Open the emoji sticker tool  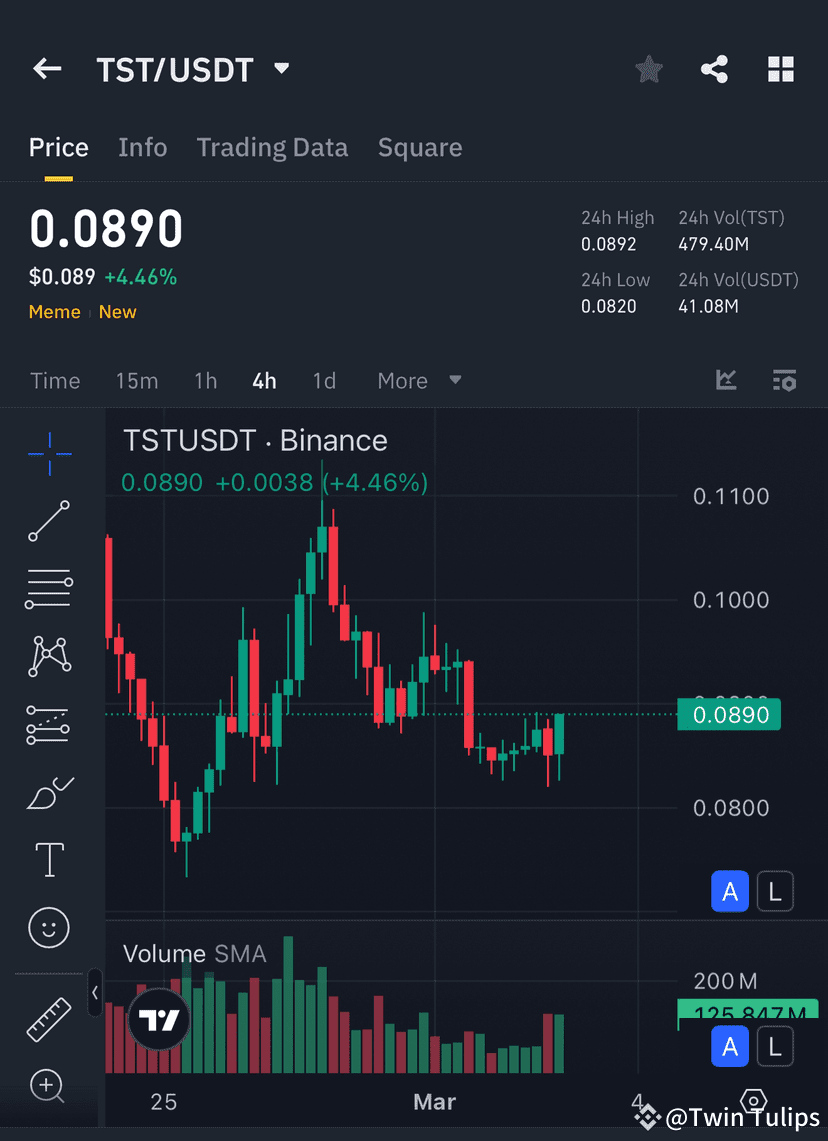(48, 927)
